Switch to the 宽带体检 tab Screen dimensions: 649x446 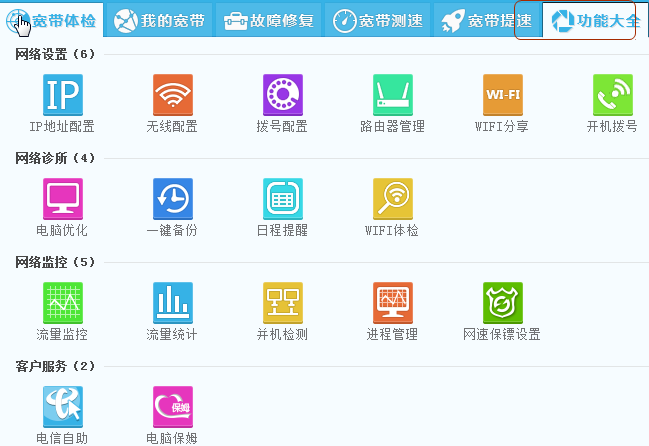tap(54, 20)
